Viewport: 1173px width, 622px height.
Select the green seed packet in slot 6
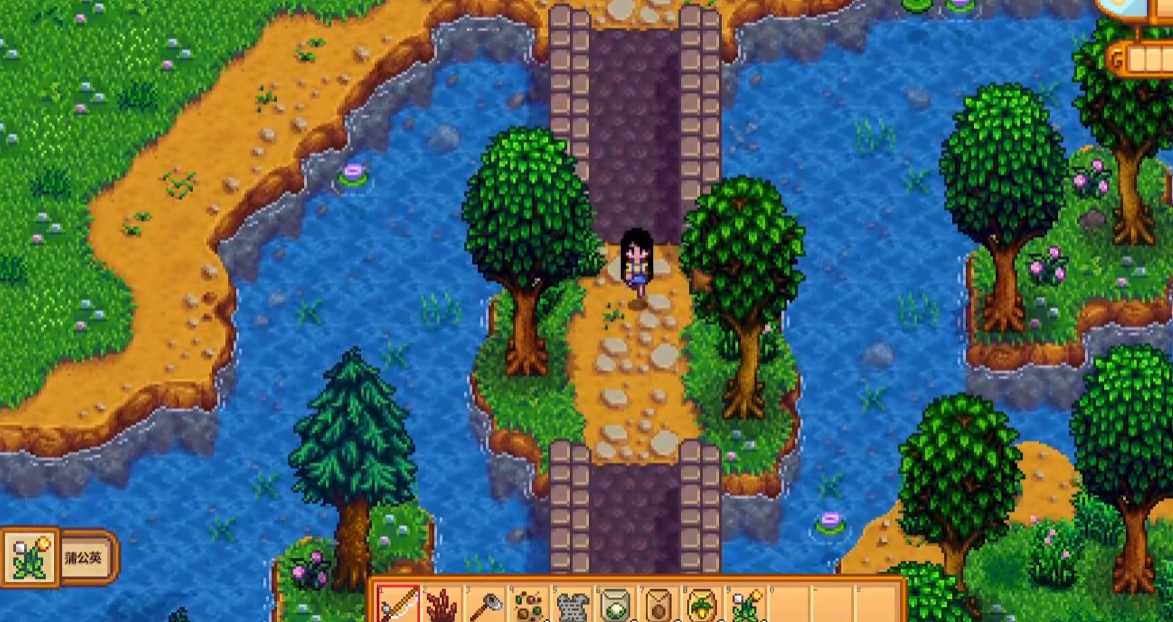615,604
